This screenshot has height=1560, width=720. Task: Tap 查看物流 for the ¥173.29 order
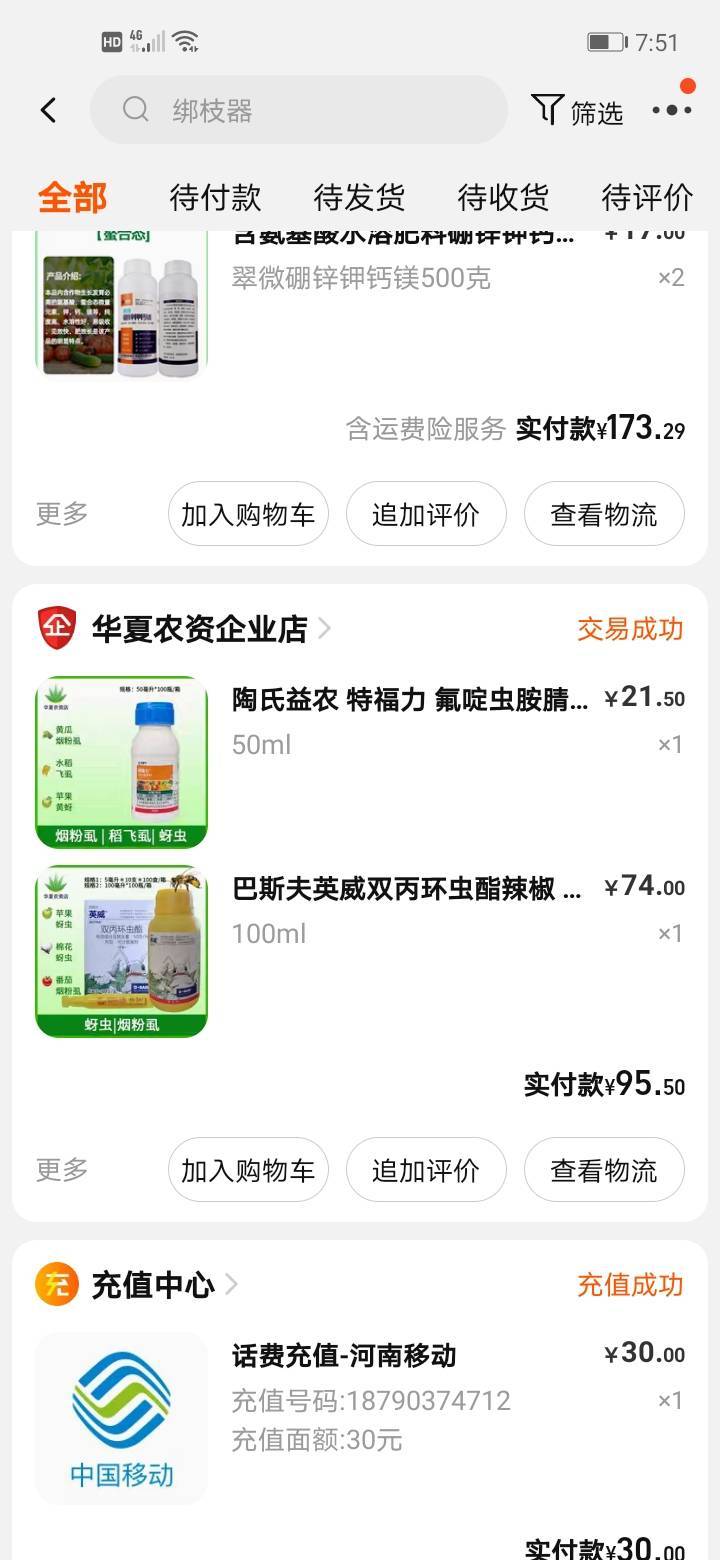pos(604,514)
